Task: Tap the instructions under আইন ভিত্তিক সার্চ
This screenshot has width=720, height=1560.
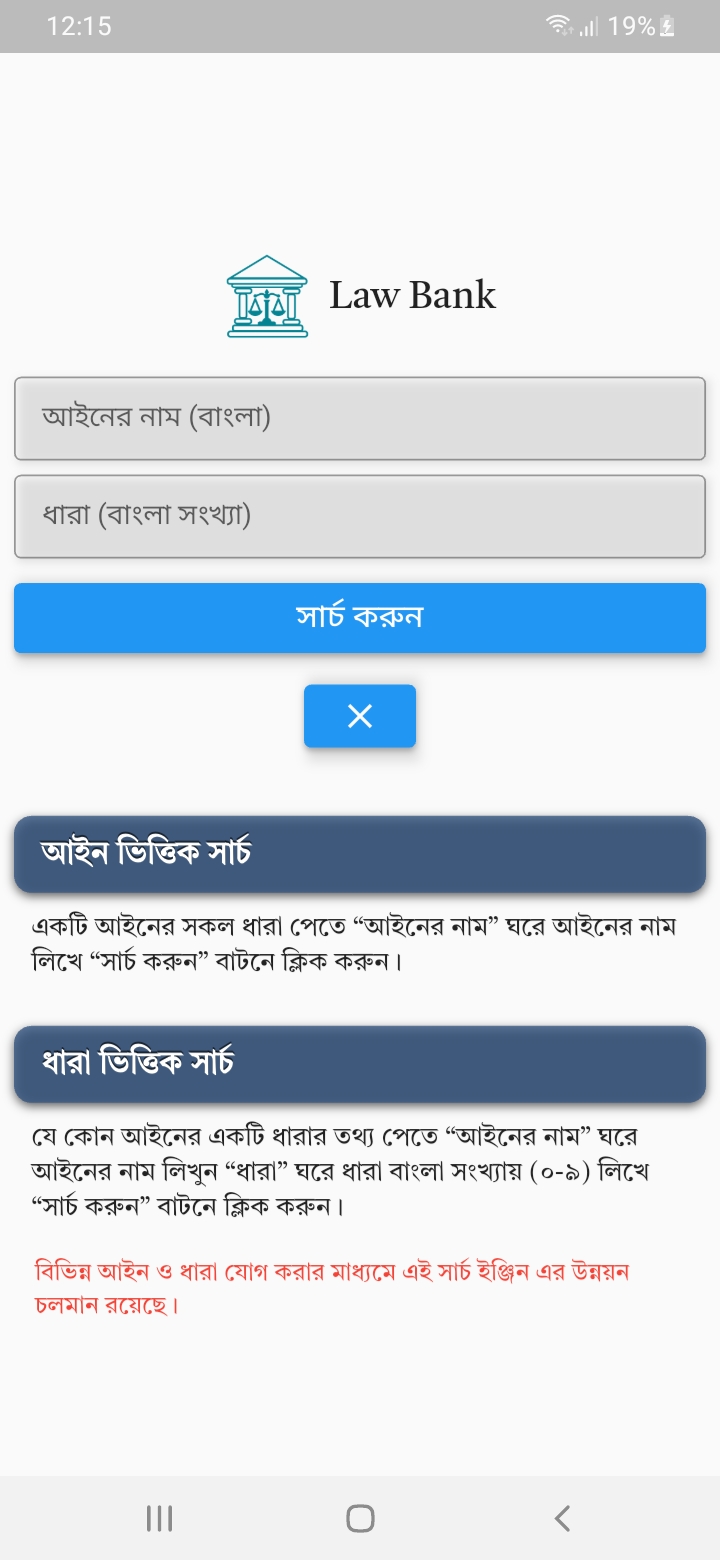Action: pos(360,945)
